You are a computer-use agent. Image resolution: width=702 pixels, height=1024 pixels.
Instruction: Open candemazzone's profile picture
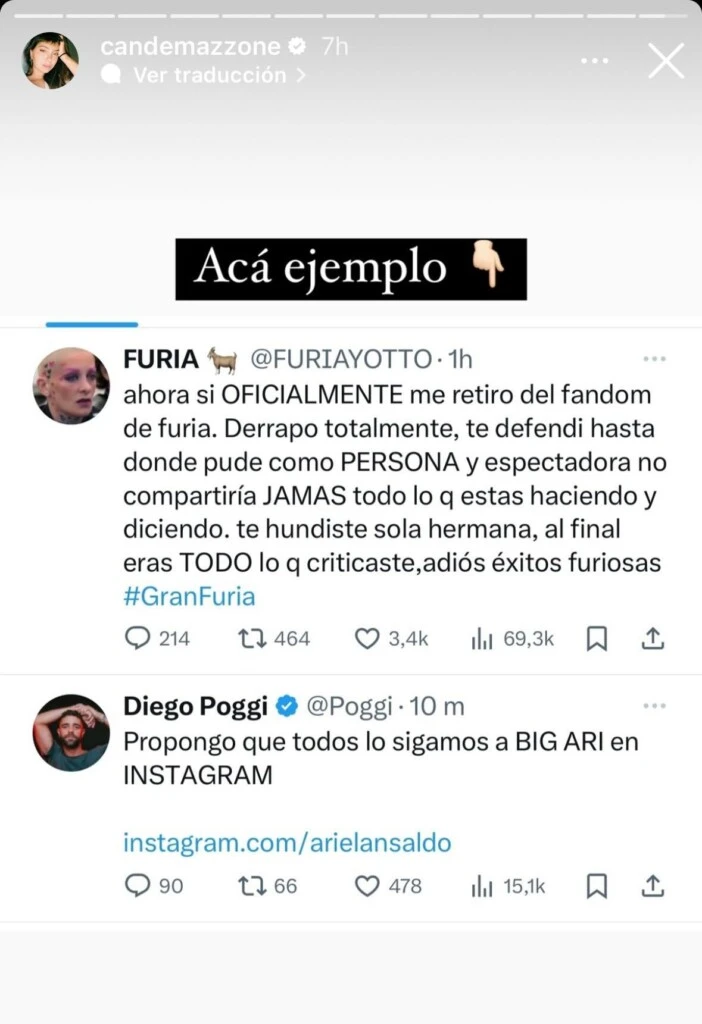click(x=50, y=61)
